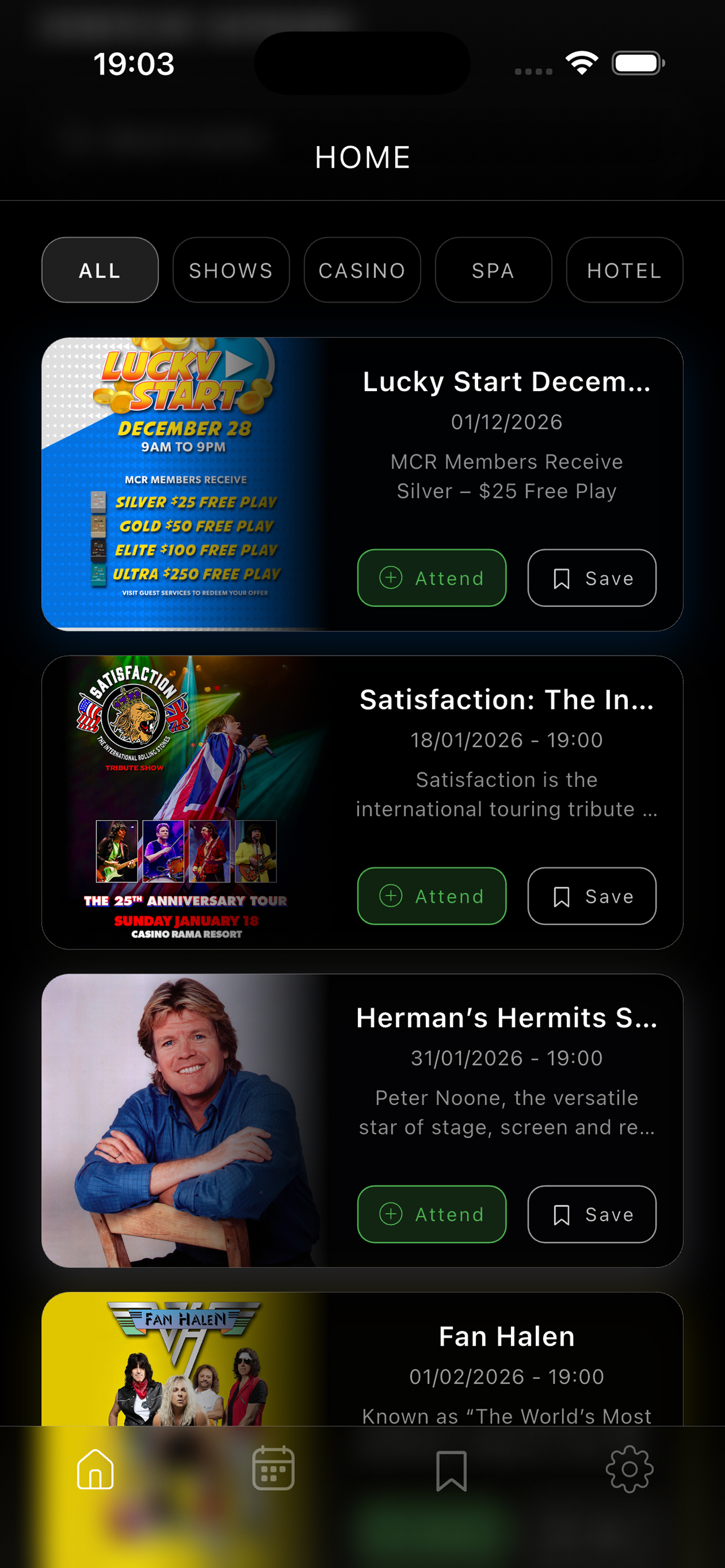
Task: Switch to the SPA filter tab
Action: tap(493, 270)
